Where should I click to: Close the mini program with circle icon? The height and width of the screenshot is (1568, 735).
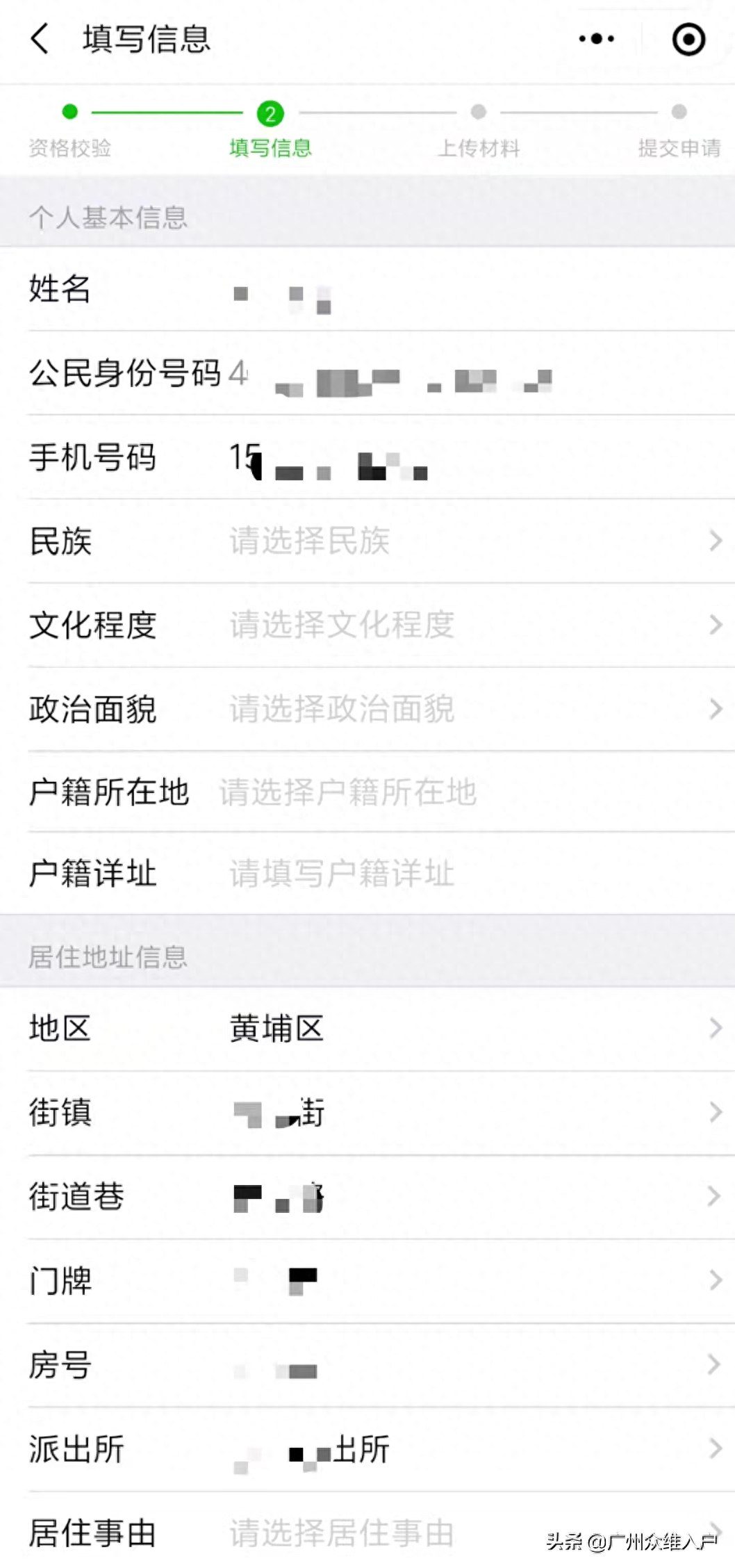[x=688, y=39]
